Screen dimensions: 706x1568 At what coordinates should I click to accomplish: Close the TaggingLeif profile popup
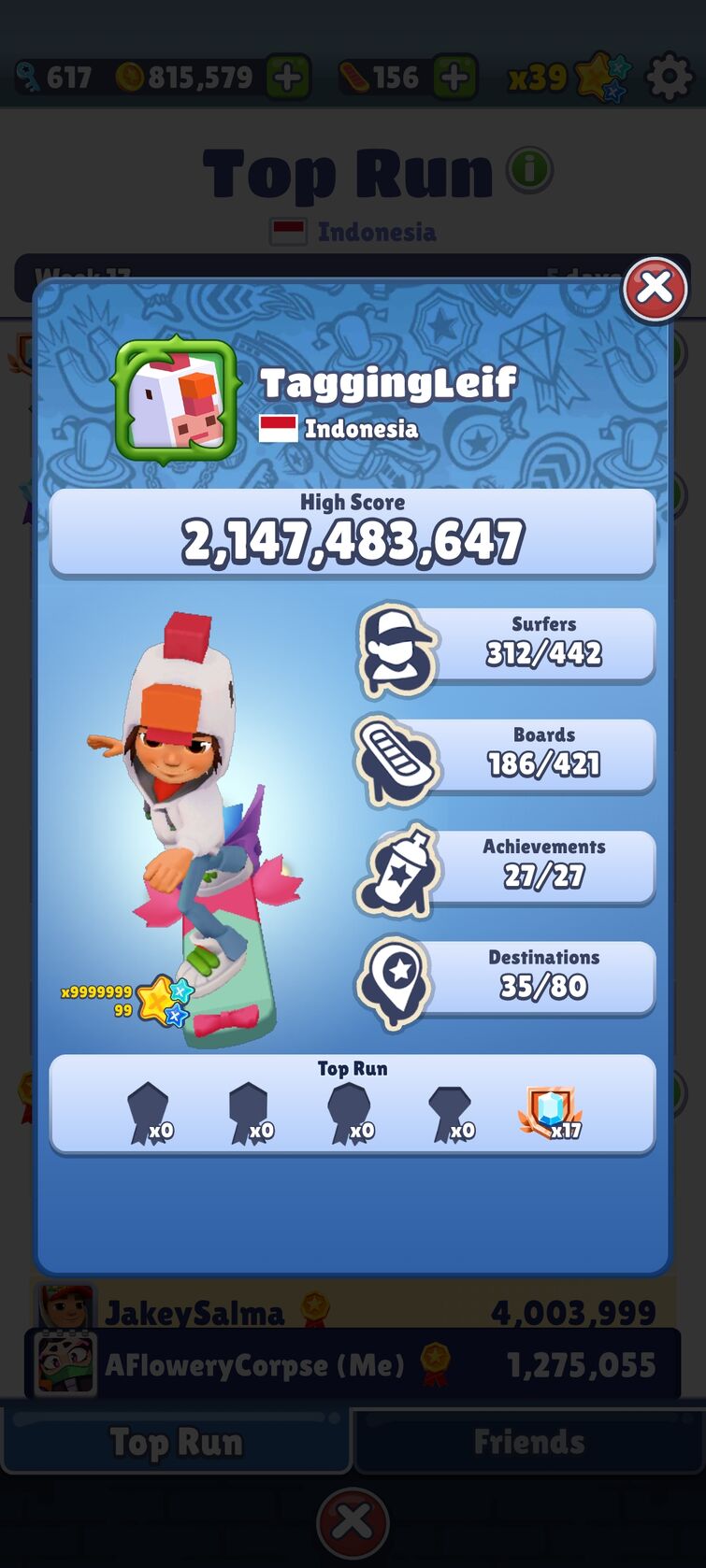pos(655,289)
